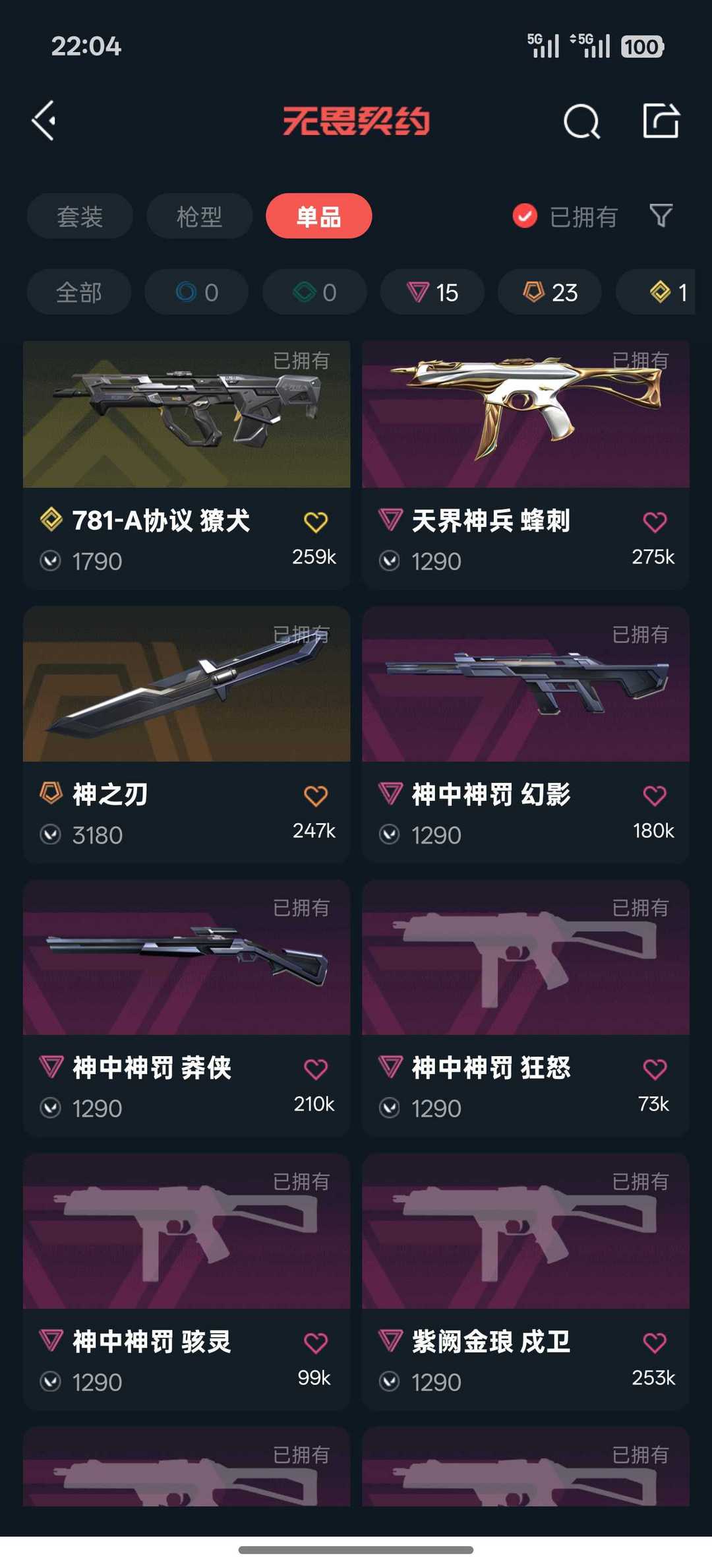712x1568 pixels.
Task: Switch to the 枪型 tab
Action: (199, 216)
